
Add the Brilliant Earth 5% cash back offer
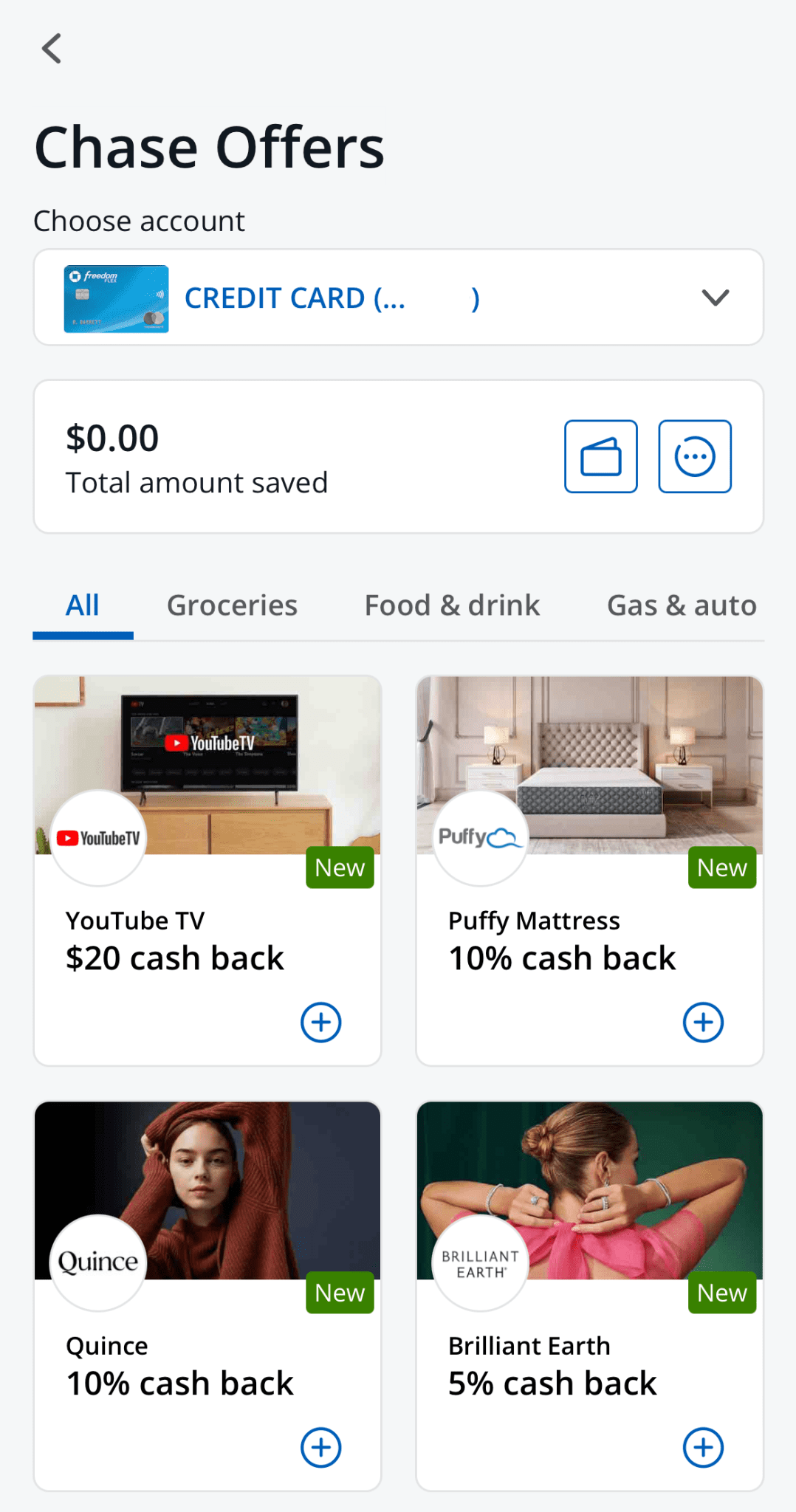point(702,1446)
